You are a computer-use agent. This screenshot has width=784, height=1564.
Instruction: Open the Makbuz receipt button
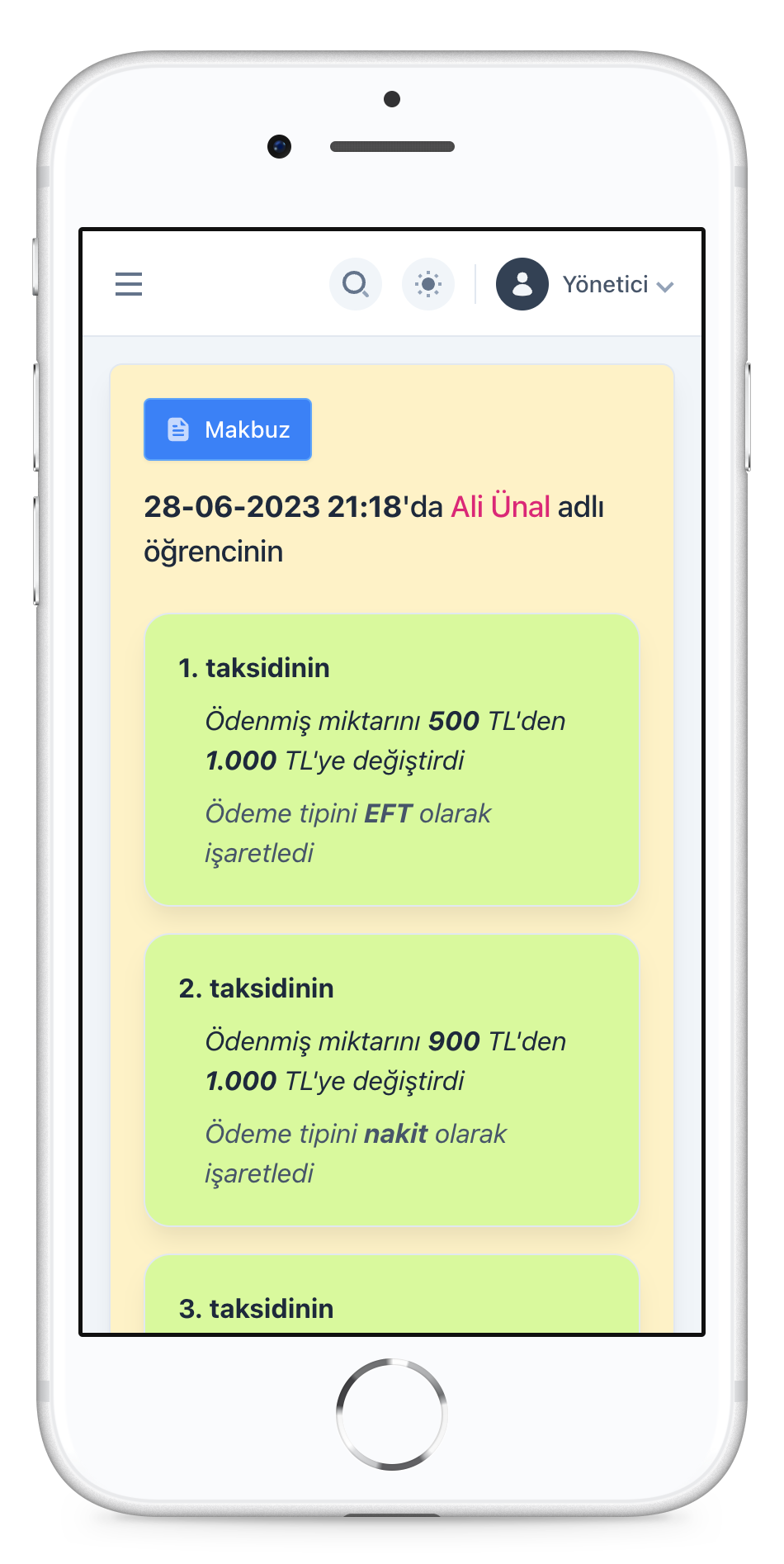[228, 429]
